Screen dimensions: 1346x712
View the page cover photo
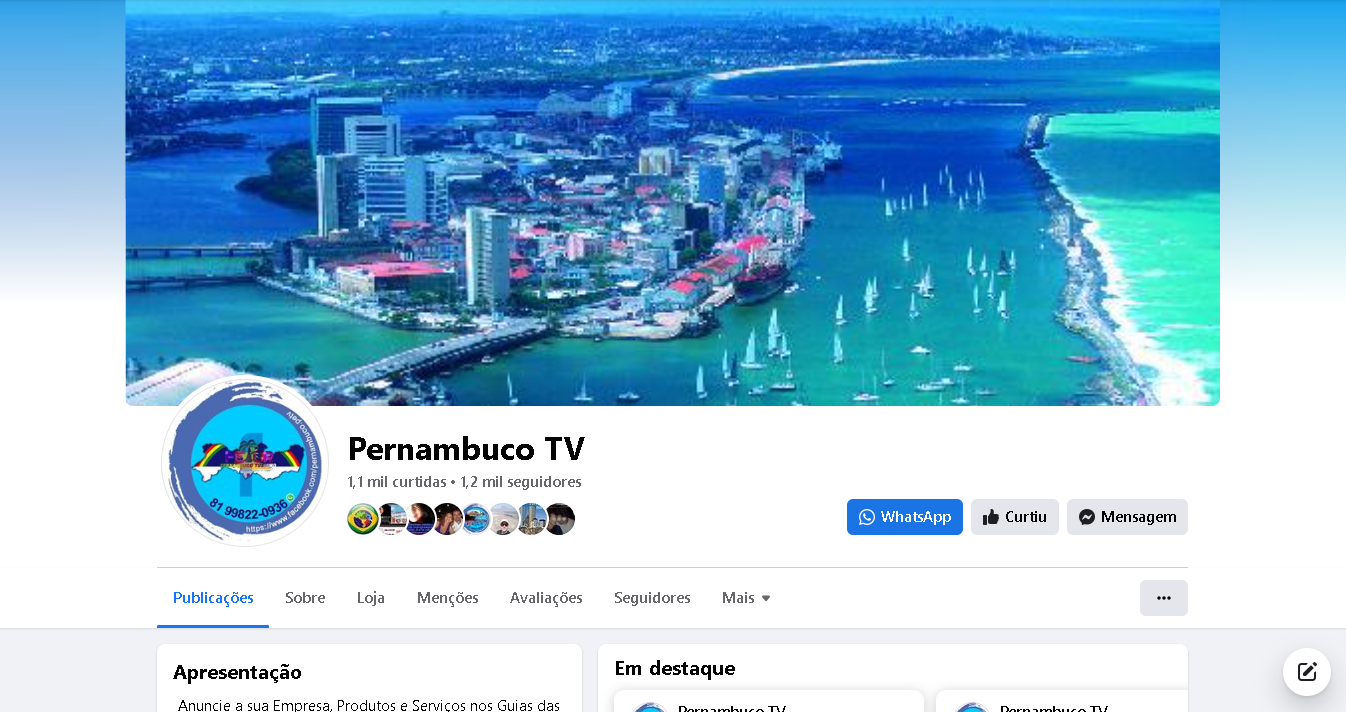(672, 200)
